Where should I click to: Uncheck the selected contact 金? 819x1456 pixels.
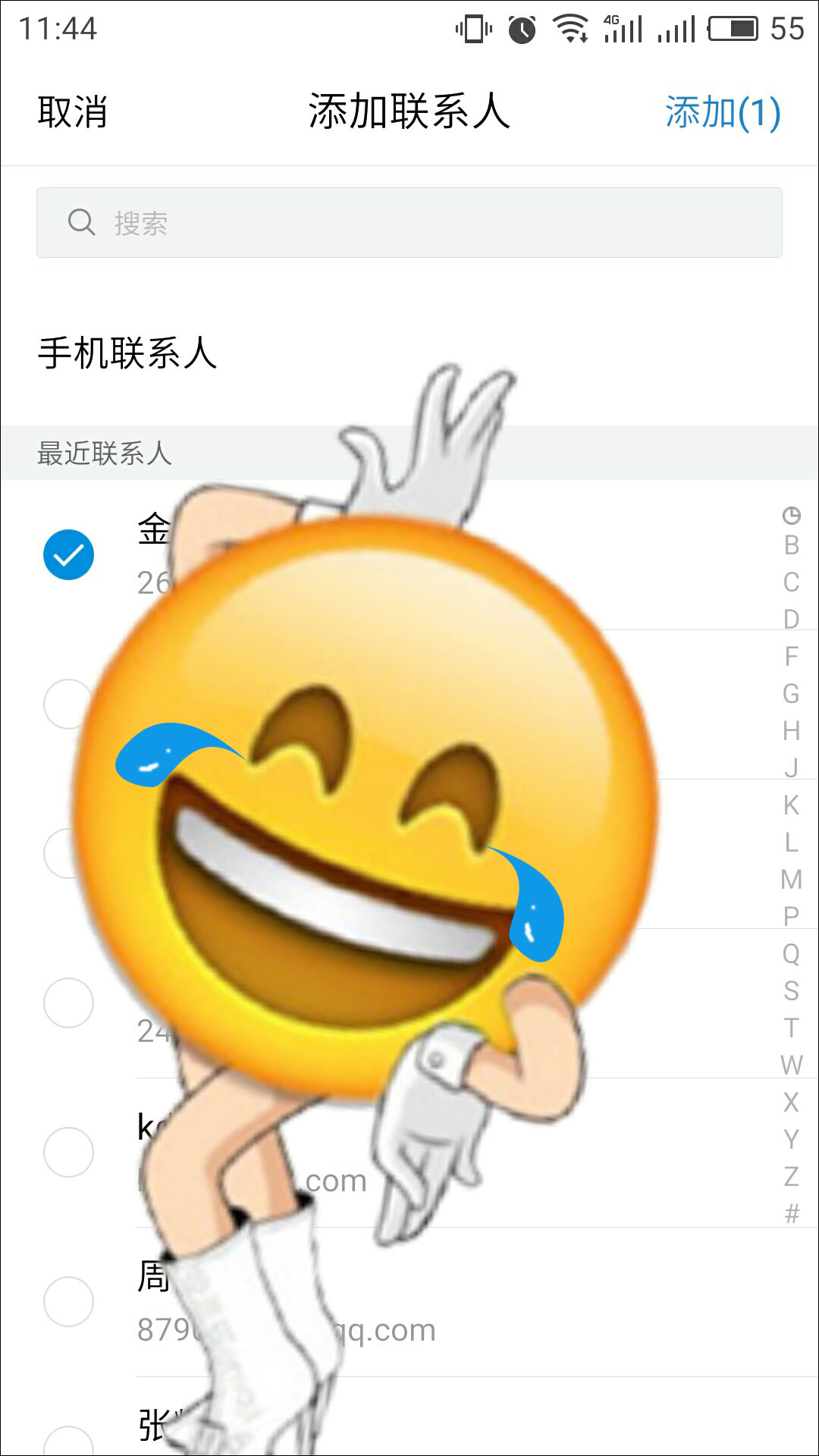coord(68,554)
